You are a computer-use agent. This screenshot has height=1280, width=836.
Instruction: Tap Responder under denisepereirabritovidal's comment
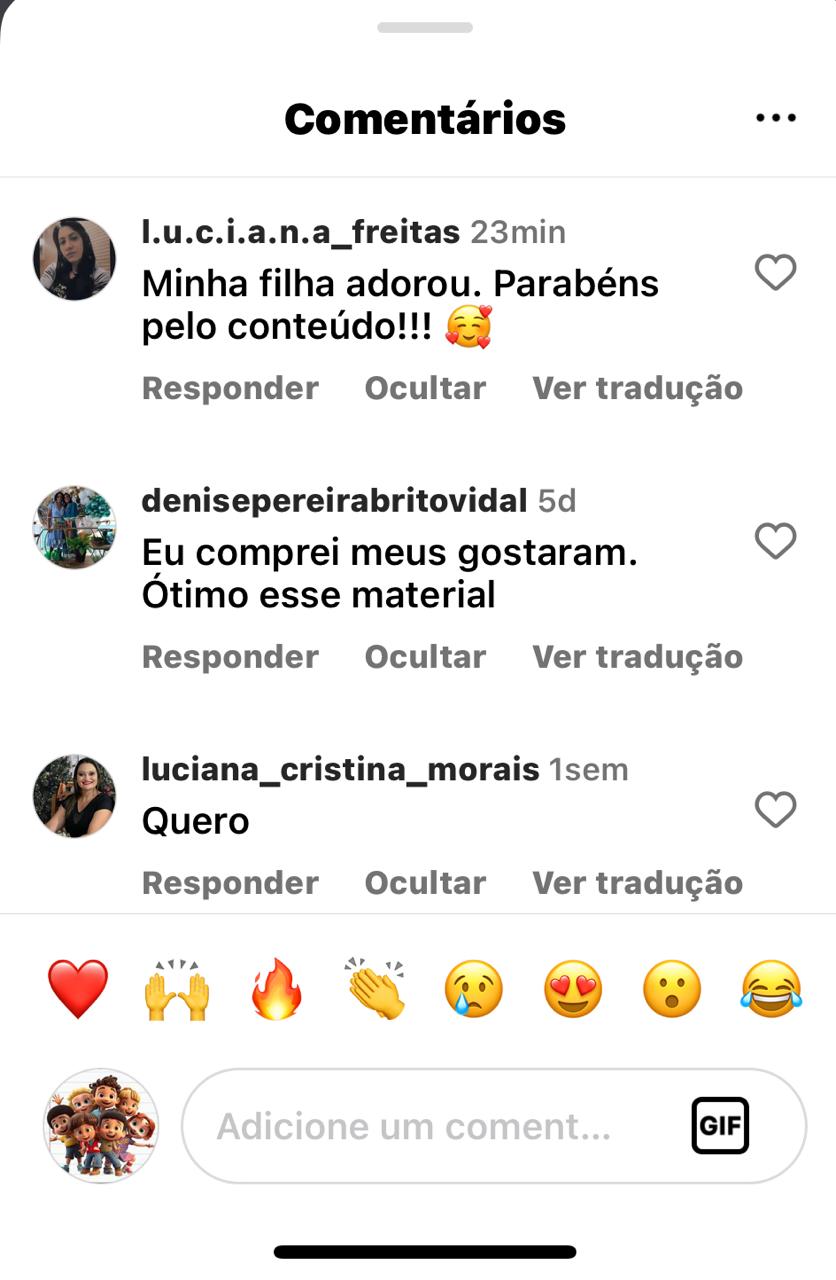coord(230,657)
